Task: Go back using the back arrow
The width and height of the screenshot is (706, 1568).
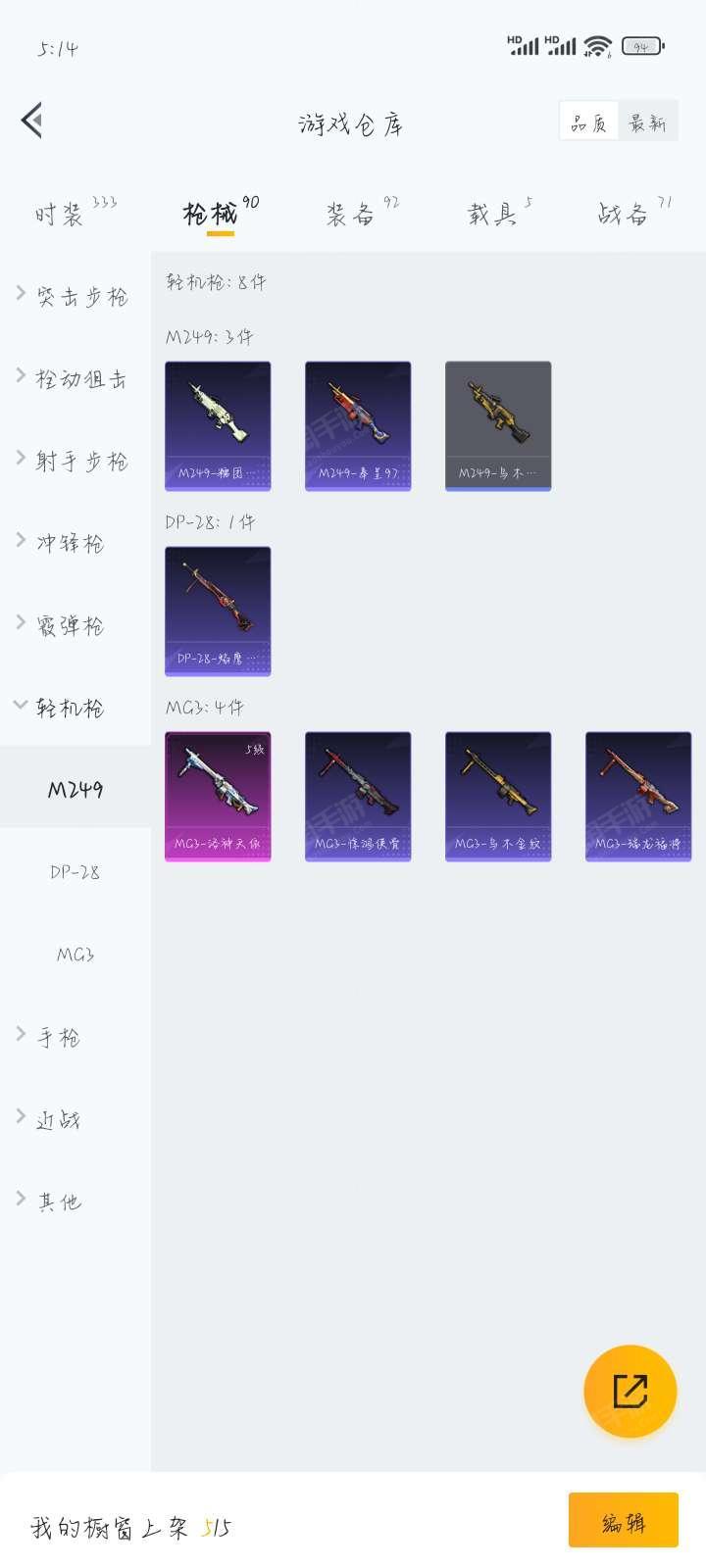Action: (x=32, y=122)
